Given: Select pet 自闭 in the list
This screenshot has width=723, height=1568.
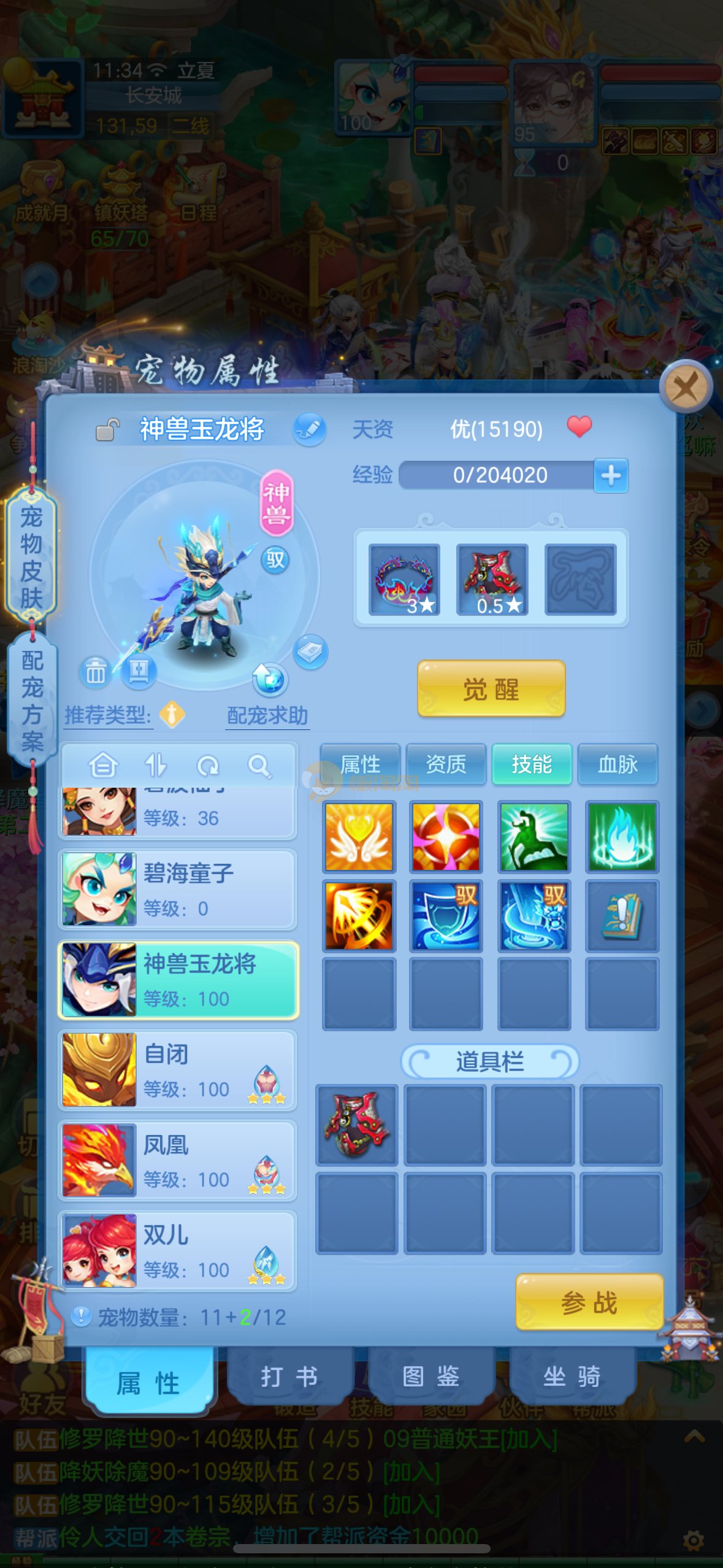Looking at the screenshot, I should click(x=178, y=1070).
